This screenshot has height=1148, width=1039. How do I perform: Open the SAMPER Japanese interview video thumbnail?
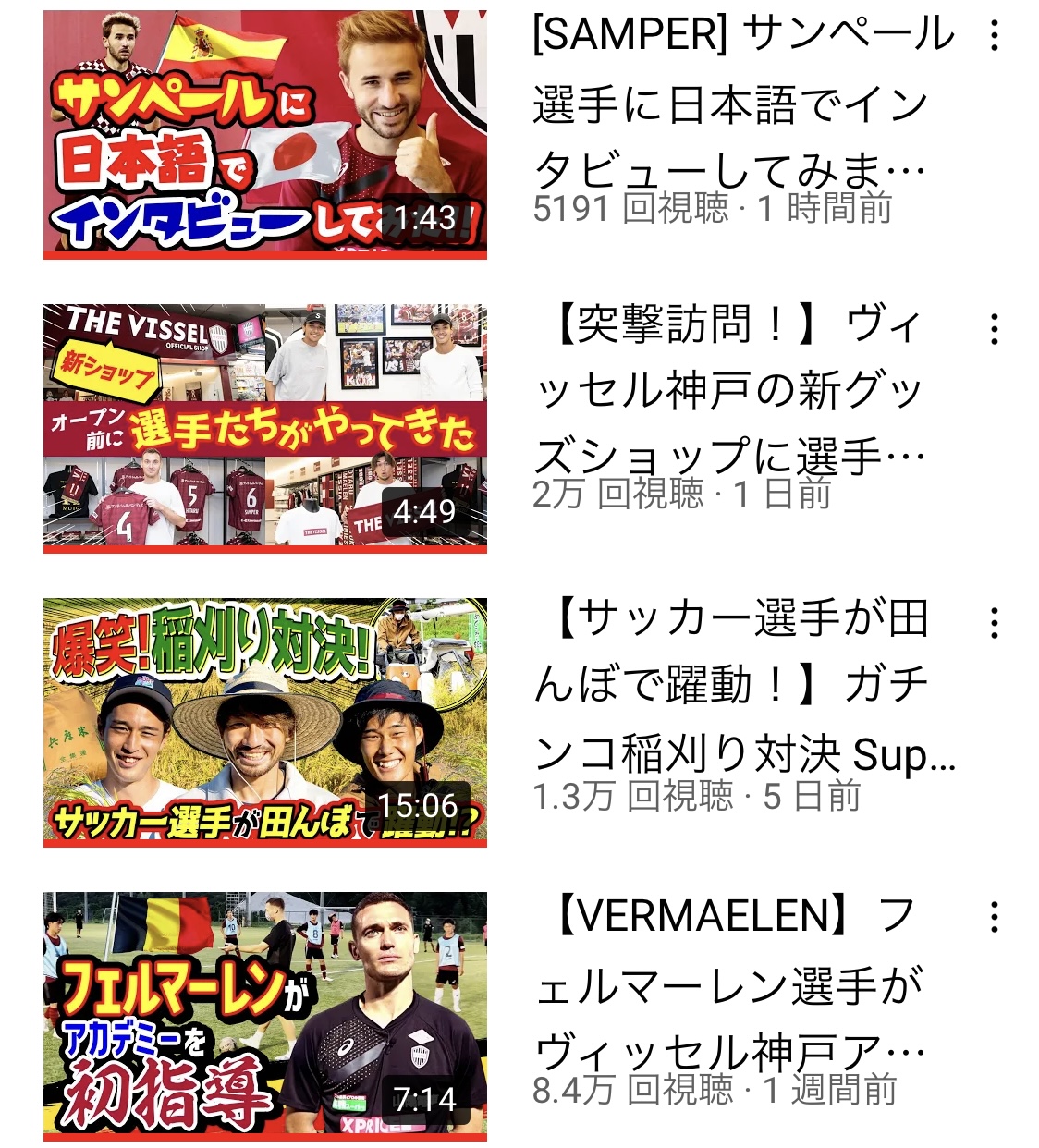pos(264,134)
